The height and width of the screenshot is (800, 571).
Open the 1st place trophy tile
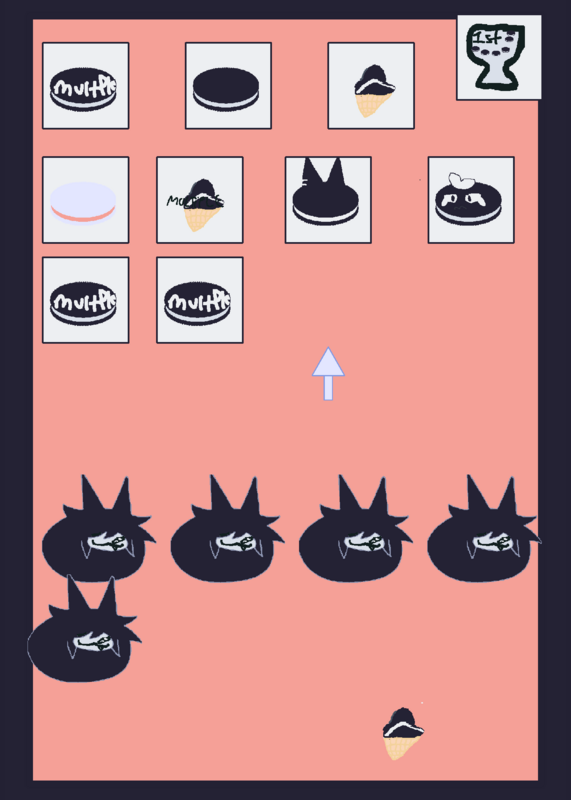(499, 57)
